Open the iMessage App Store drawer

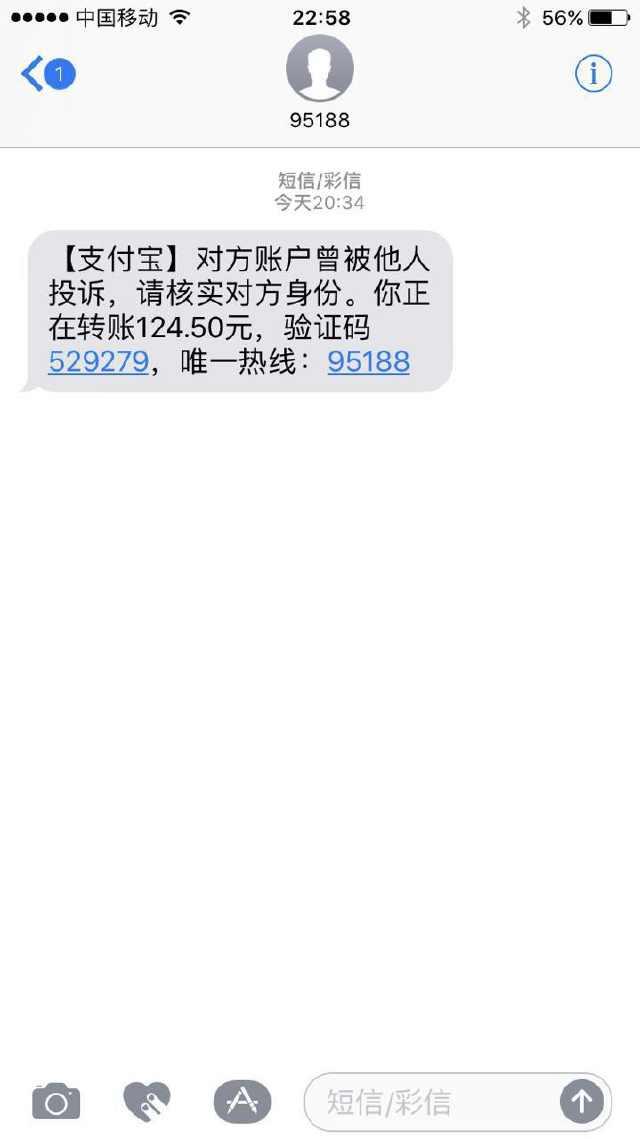(242, 1103)
